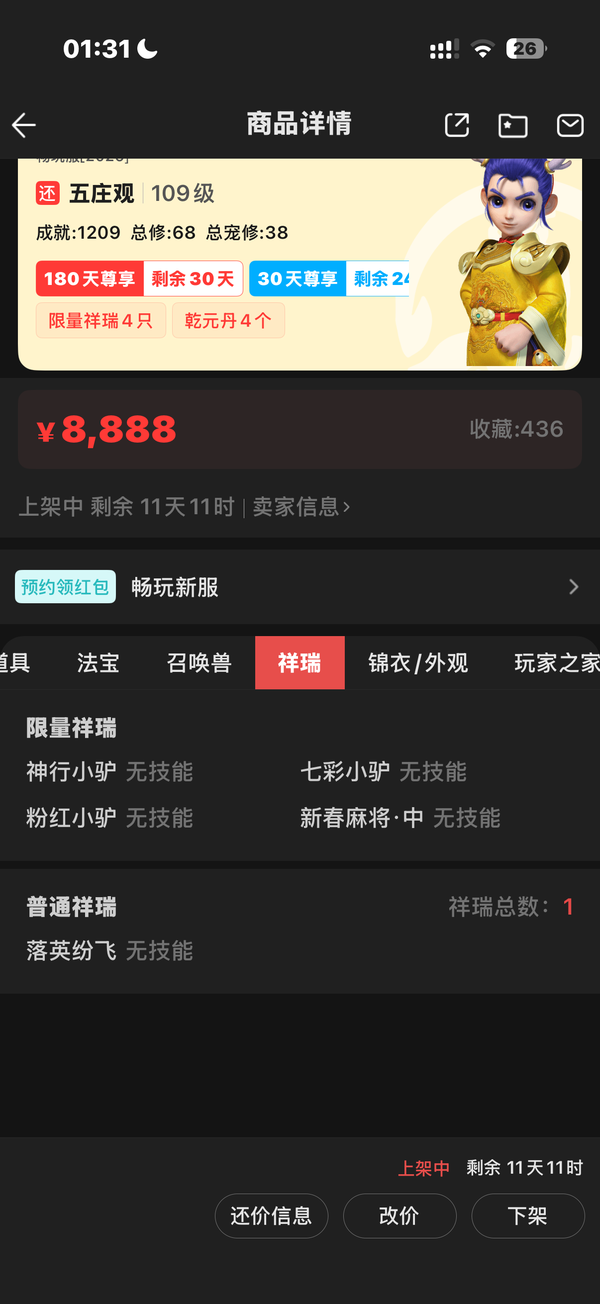Take the listing down with 下架
This screenshot has height=1304, width=600.
(x=527, y=1216)
